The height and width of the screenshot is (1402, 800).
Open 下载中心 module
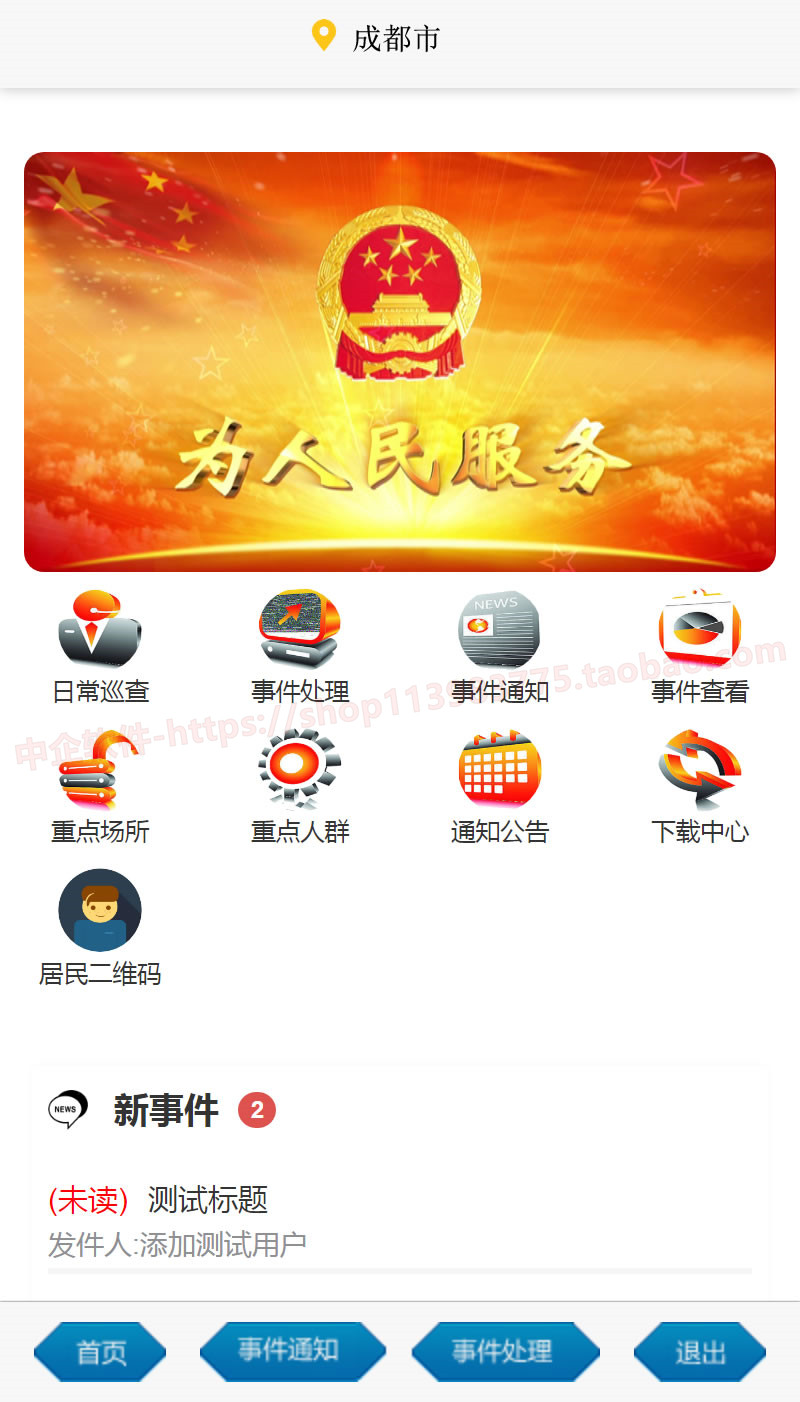coord(699,786)
